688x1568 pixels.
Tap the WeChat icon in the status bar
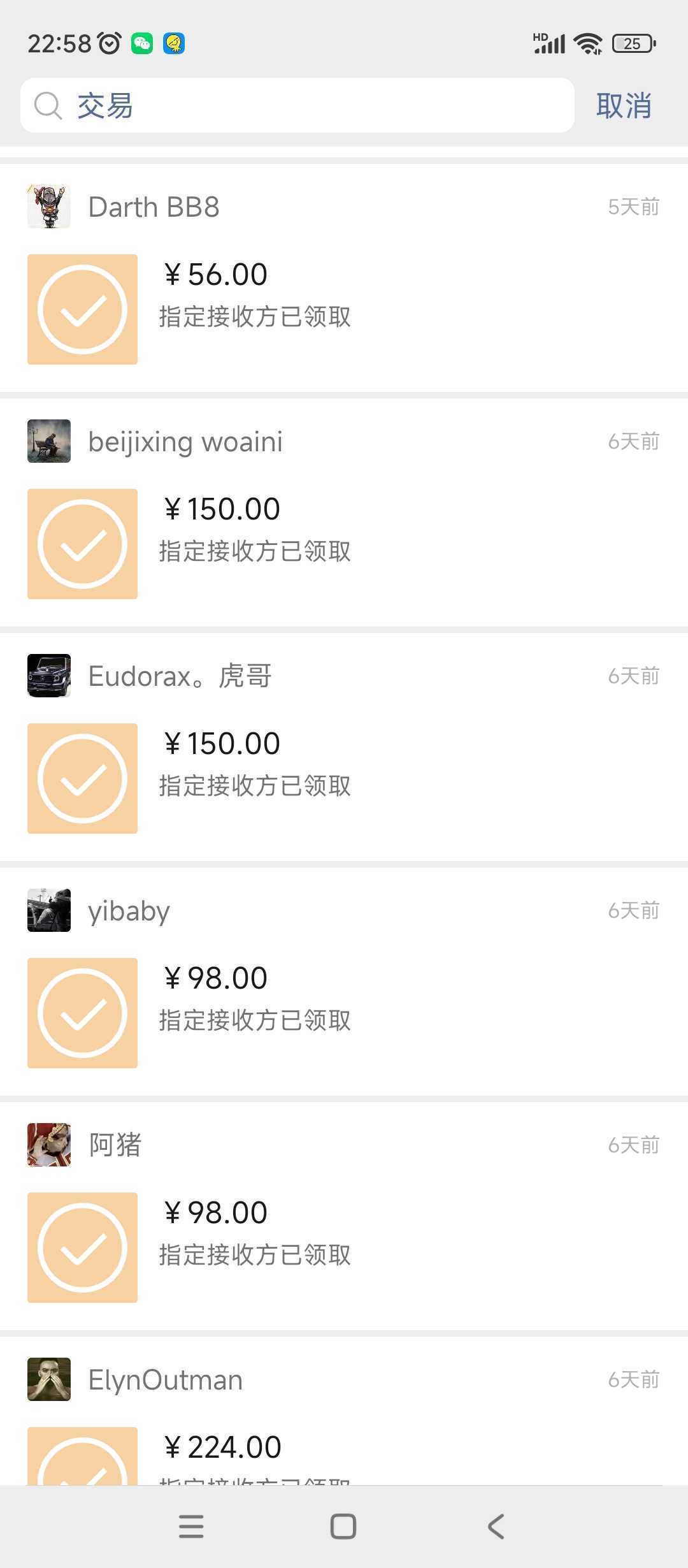[141, 43]
